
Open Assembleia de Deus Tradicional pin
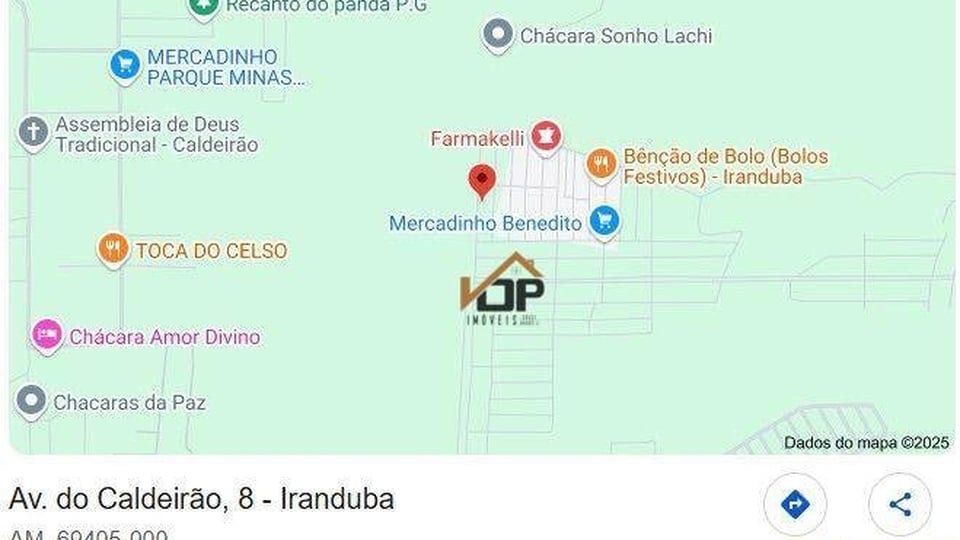33,132
